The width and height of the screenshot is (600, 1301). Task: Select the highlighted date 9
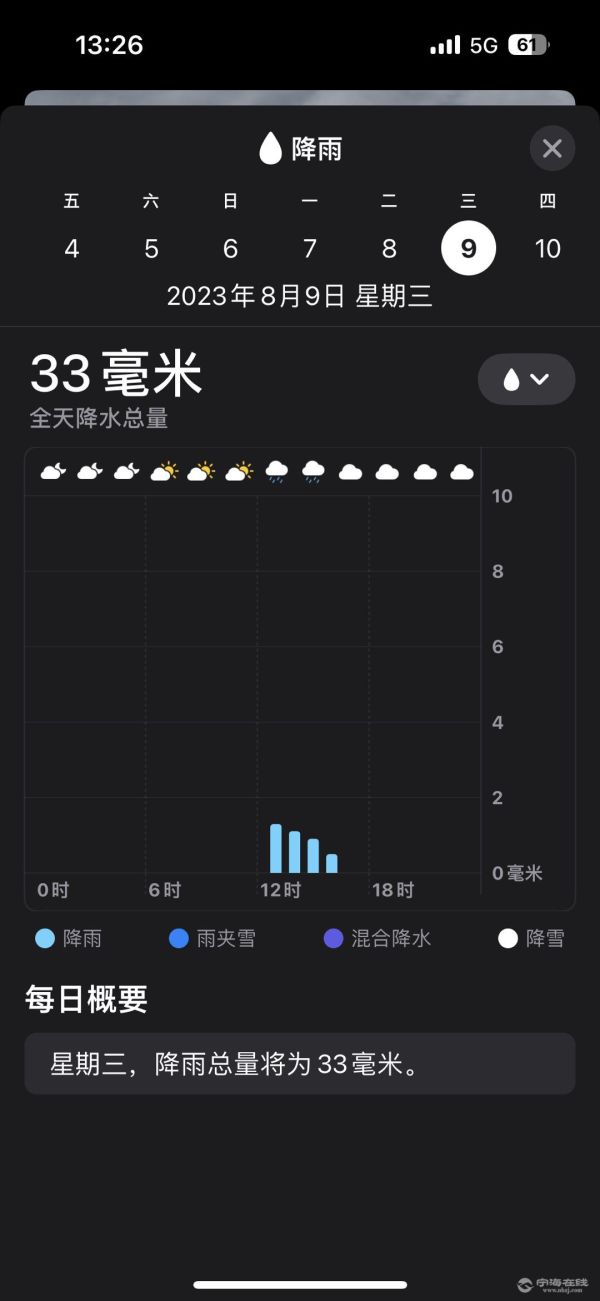[468, 248]
